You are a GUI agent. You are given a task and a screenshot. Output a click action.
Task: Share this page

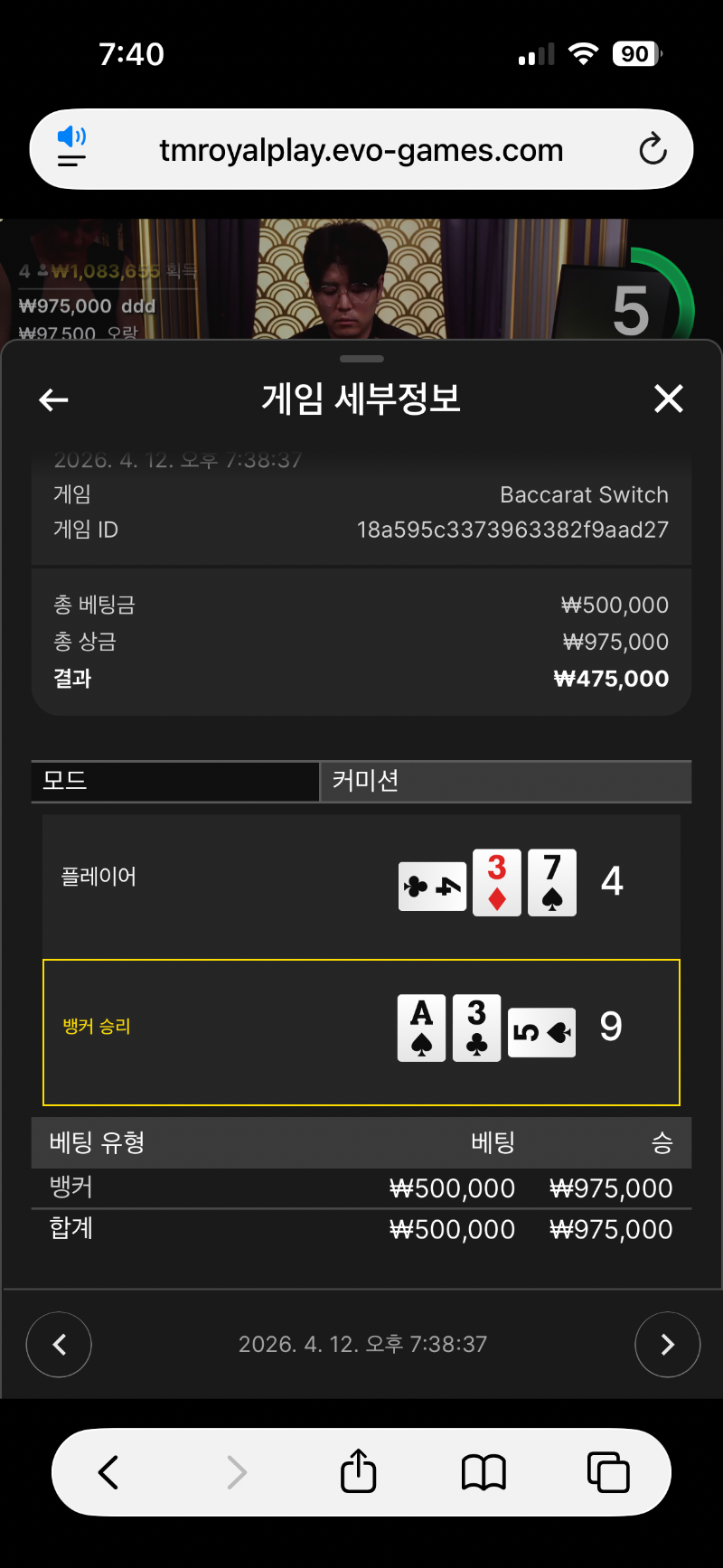[358, 1472]
